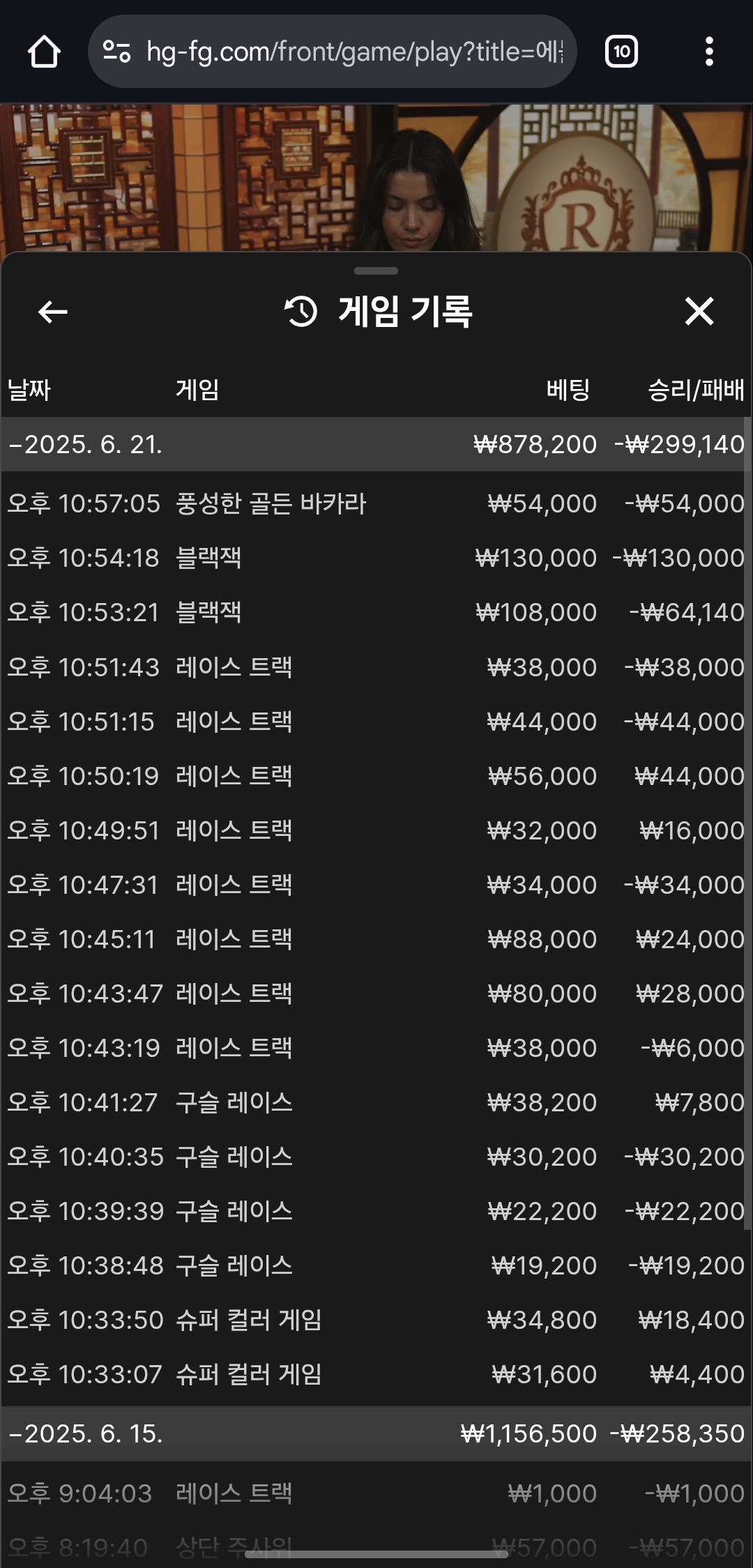Open the 9:04:03 레이스 트랙 record
Image resolution: width=753 pixels, height=1568 pixels.
point(376,1493)
